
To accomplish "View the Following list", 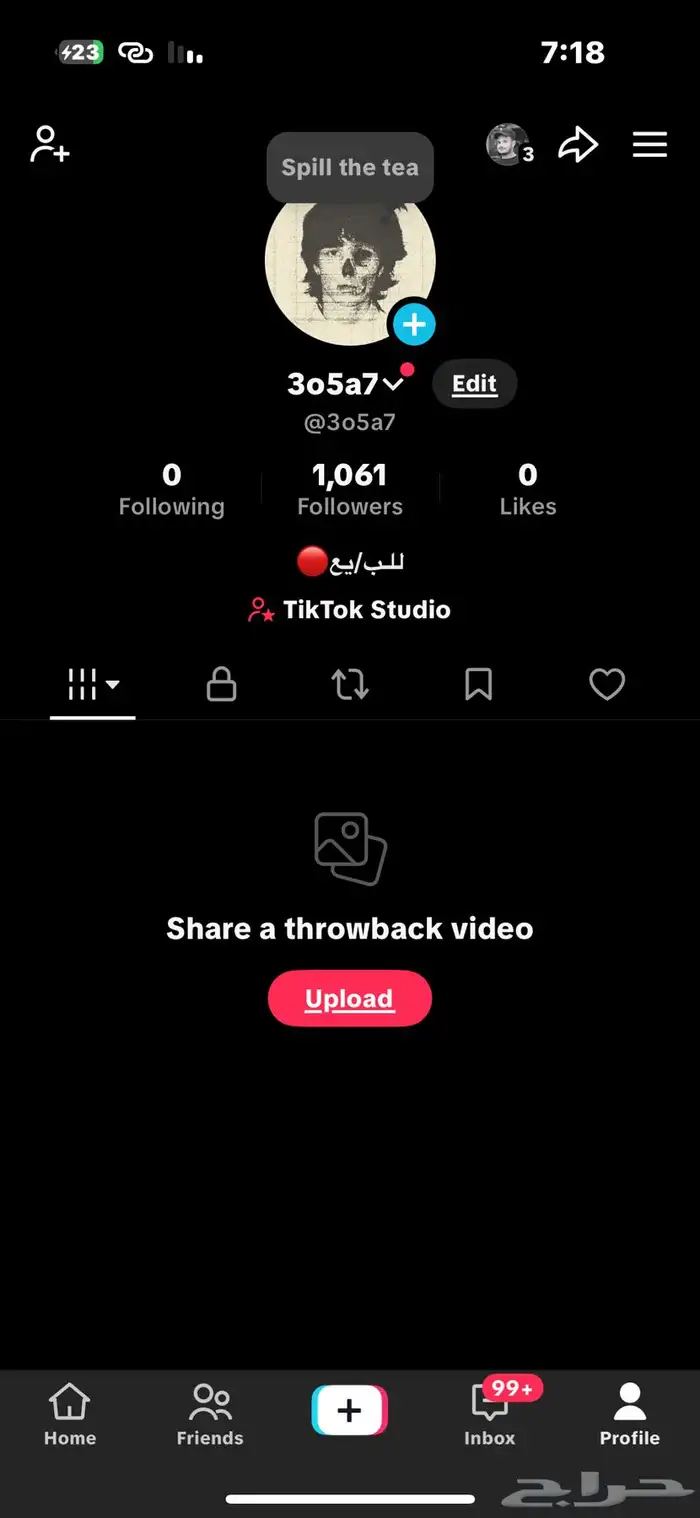I will coord(171,489).
